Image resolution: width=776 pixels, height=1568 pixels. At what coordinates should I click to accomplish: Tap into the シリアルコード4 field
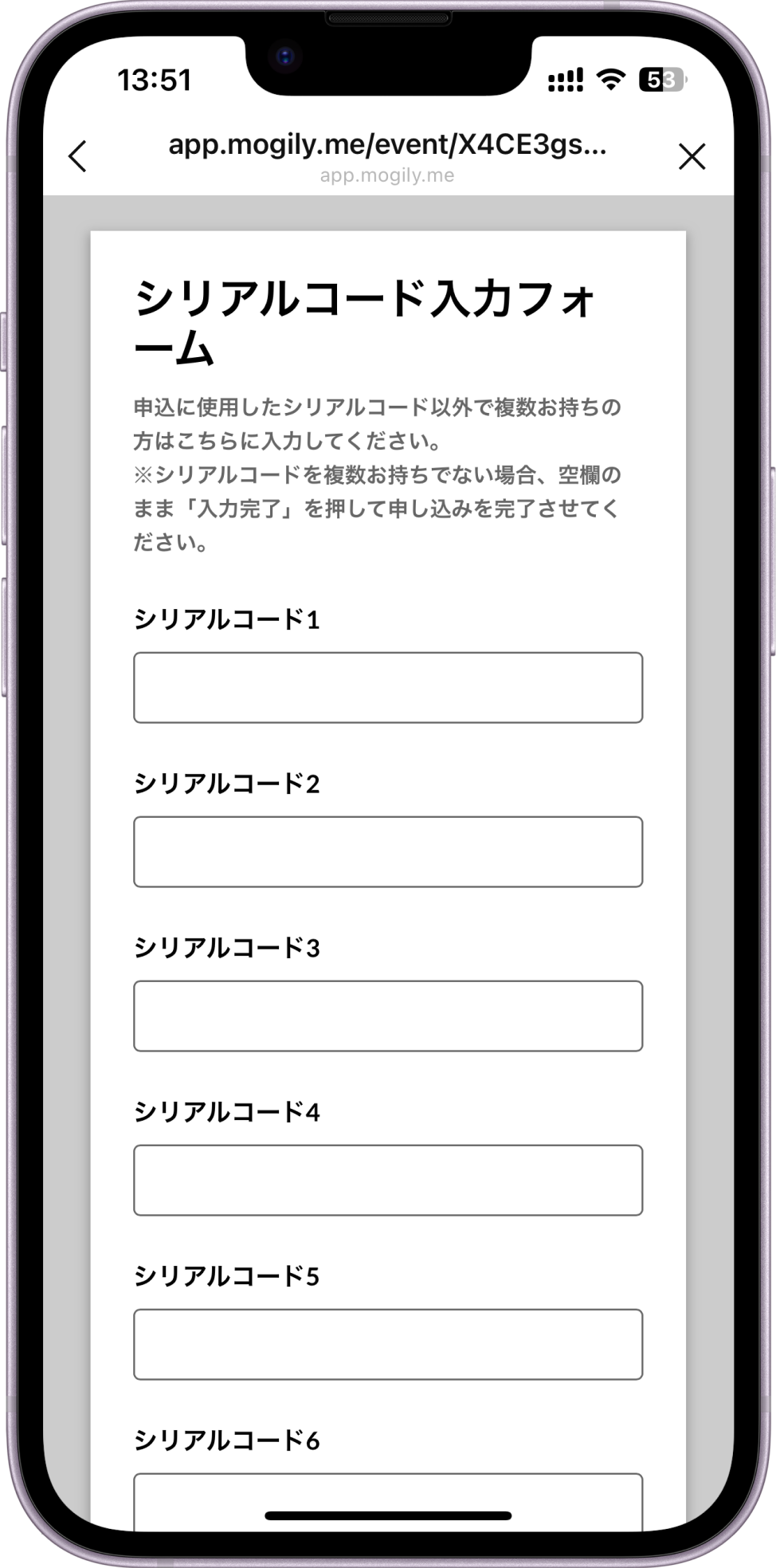[x=388, y=1181]
